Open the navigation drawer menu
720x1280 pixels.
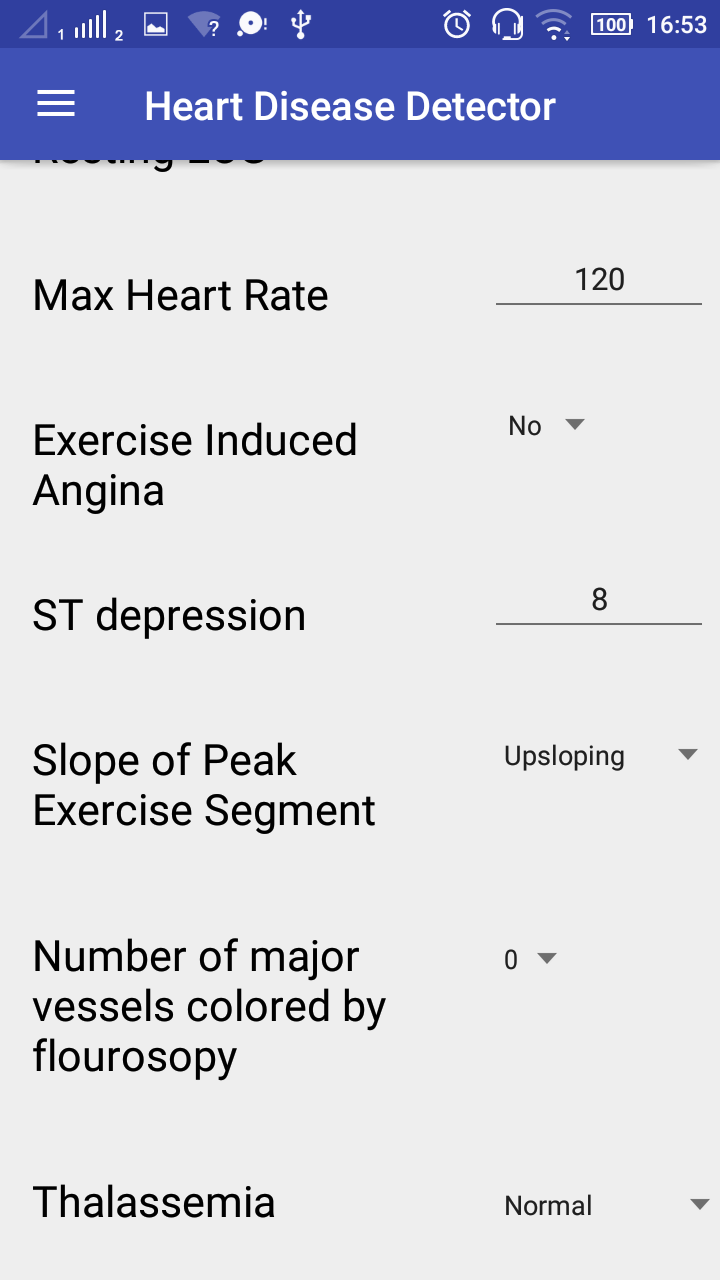[55, 103]
